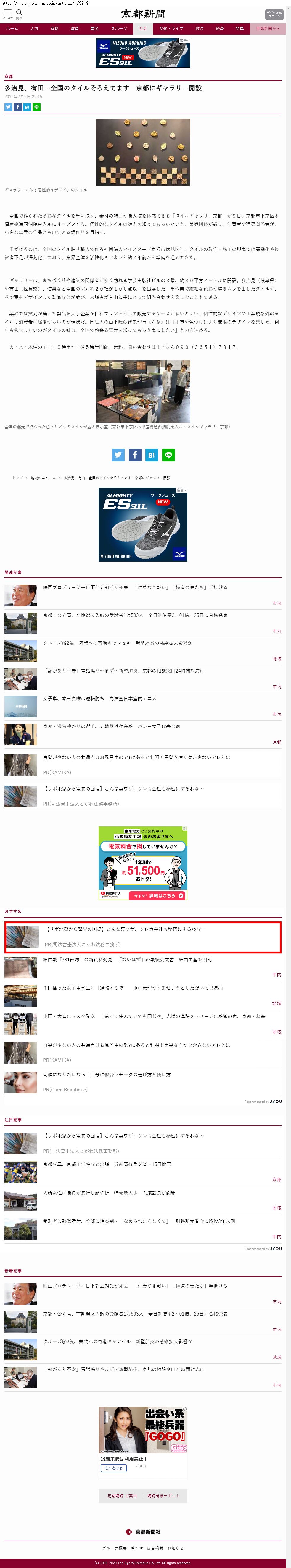Image resolution: width=291 pixels, height=1568 pixels.
Task: Open 地域のニュース breadcrumb link
Action: [43, 478]
